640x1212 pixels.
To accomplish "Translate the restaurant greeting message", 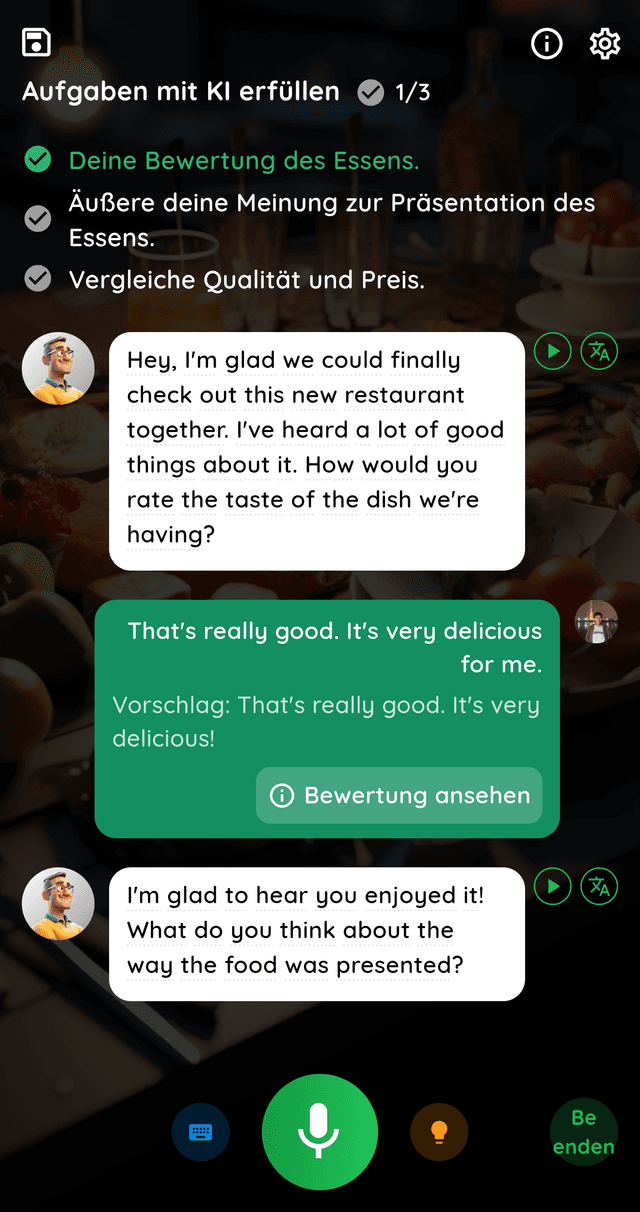I will [599, 351].
